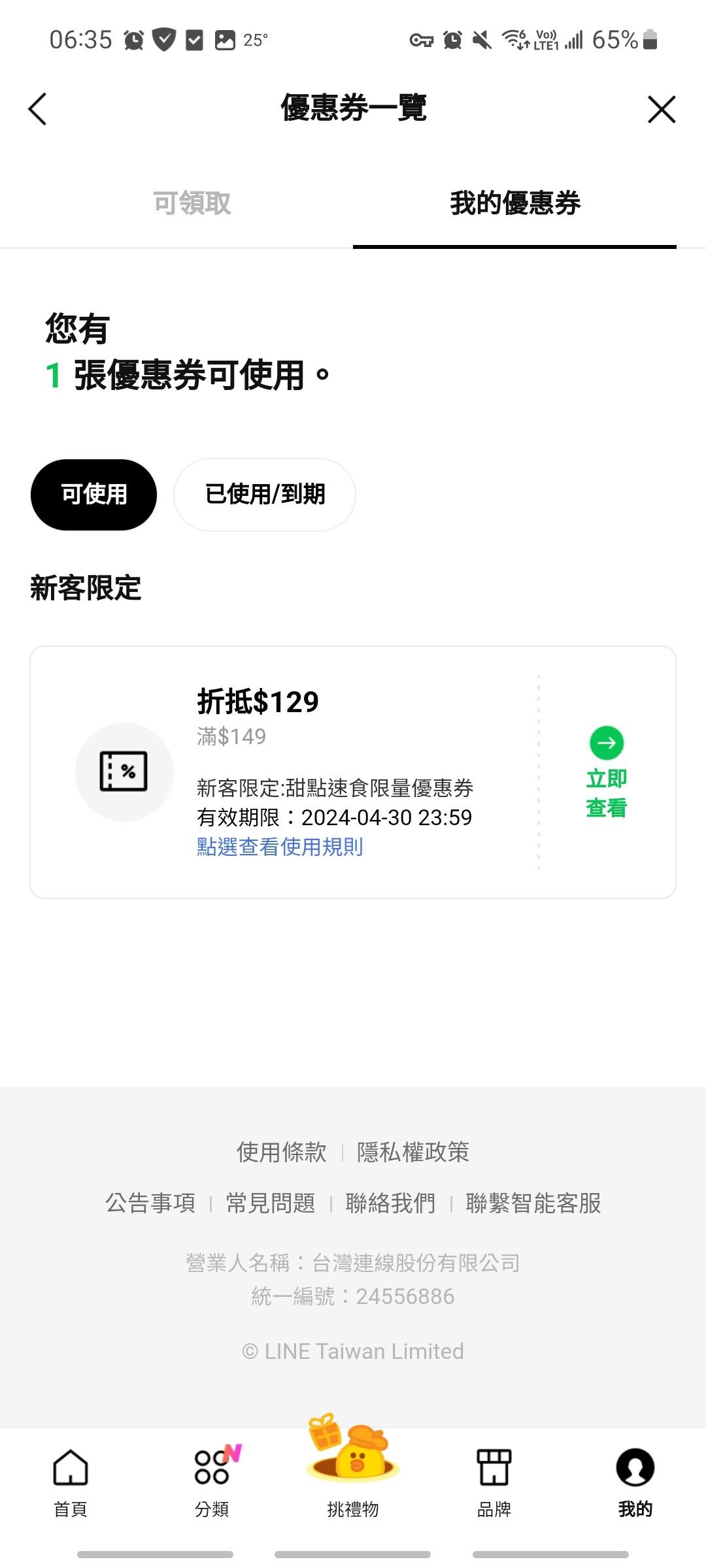Switch to the 可領取 tab
706x1568 pixels.
click(x=192, y=203)
